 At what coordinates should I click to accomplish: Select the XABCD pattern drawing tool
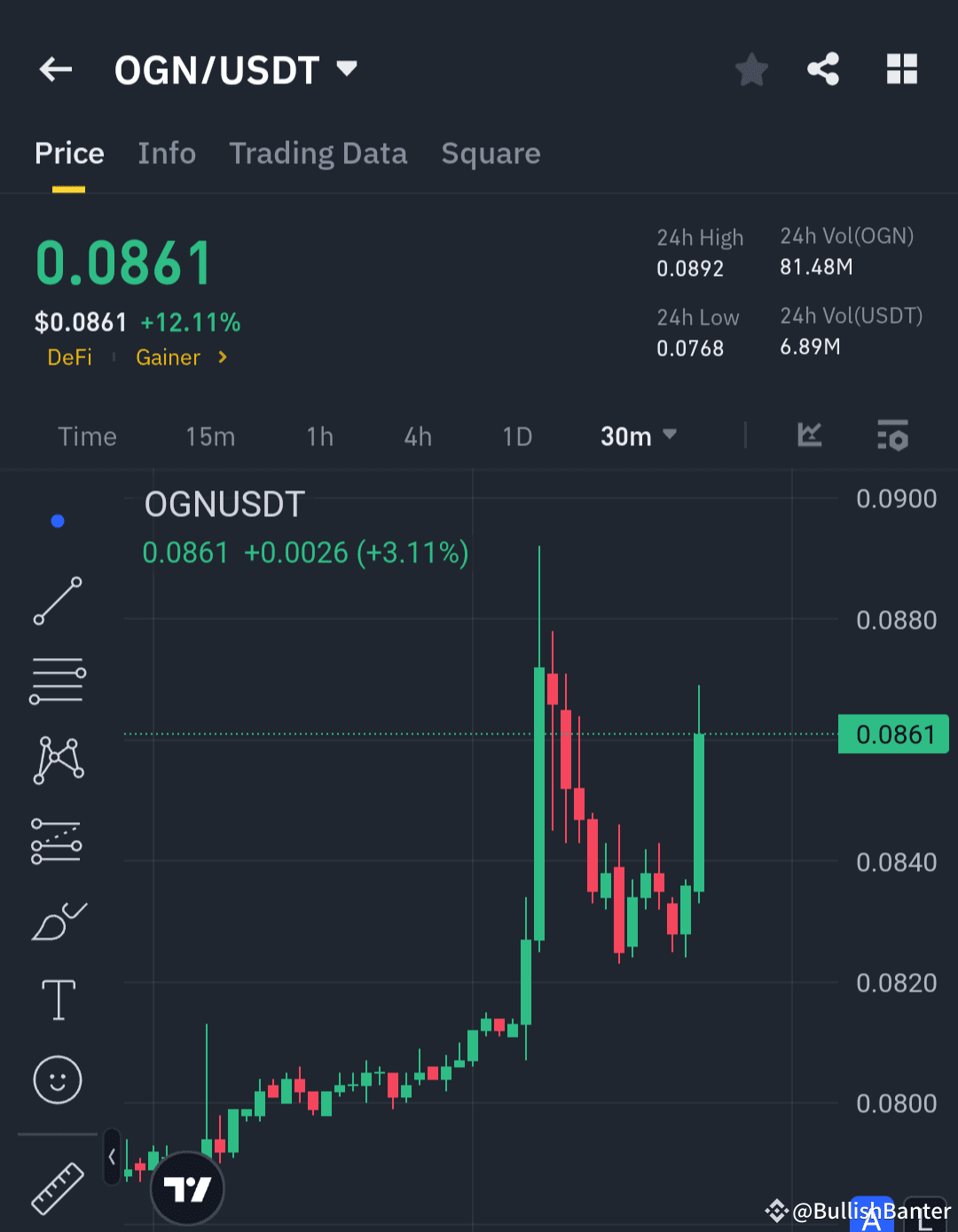tap(57, 758)
